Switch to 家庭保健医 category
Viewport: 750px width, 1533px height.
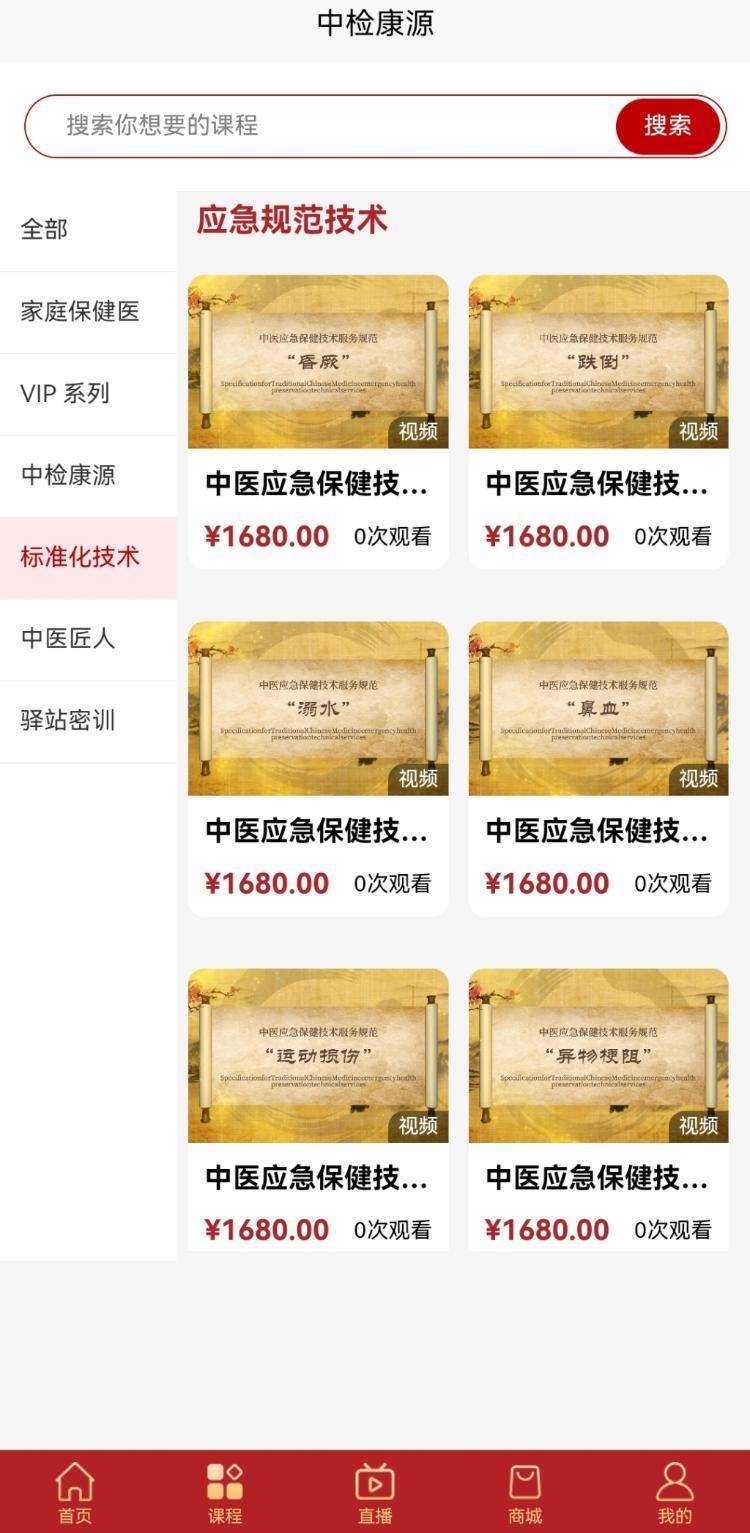pos(88,312)
